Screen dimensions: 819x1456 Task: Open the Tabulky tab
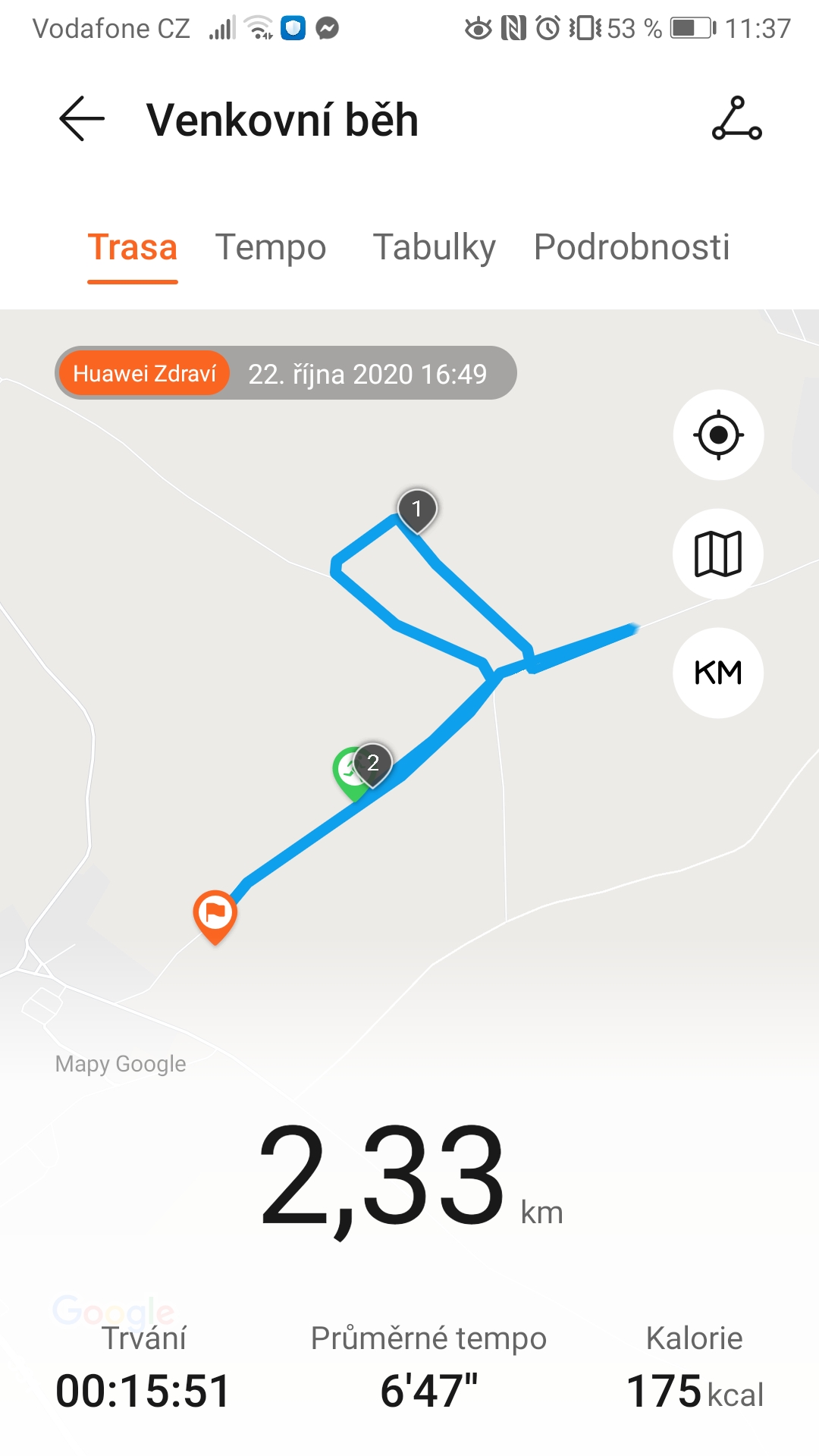pyautogui.click(x=435, y=247)
